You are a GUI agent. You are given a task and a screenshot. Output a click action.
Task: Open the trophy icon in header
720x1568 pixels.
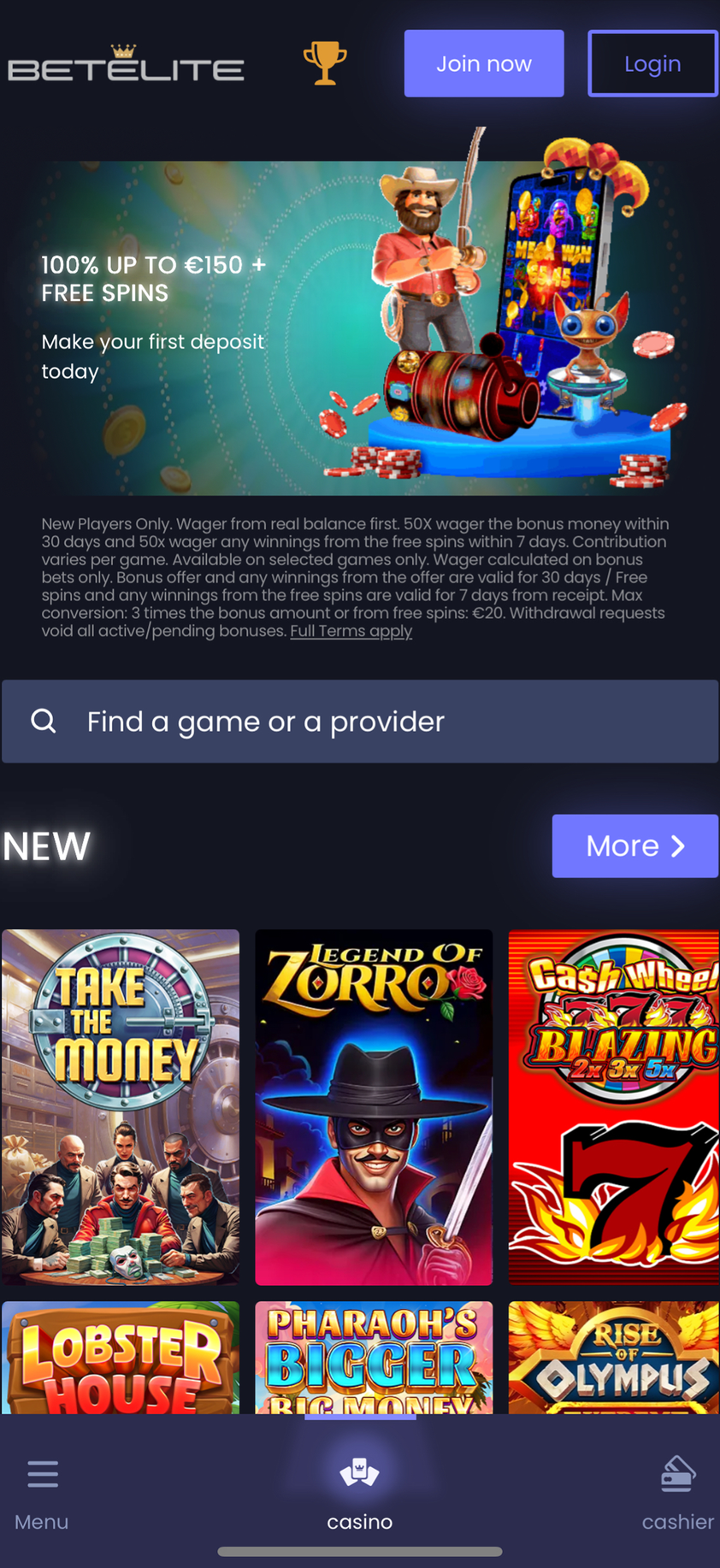(x=325, y=63)
